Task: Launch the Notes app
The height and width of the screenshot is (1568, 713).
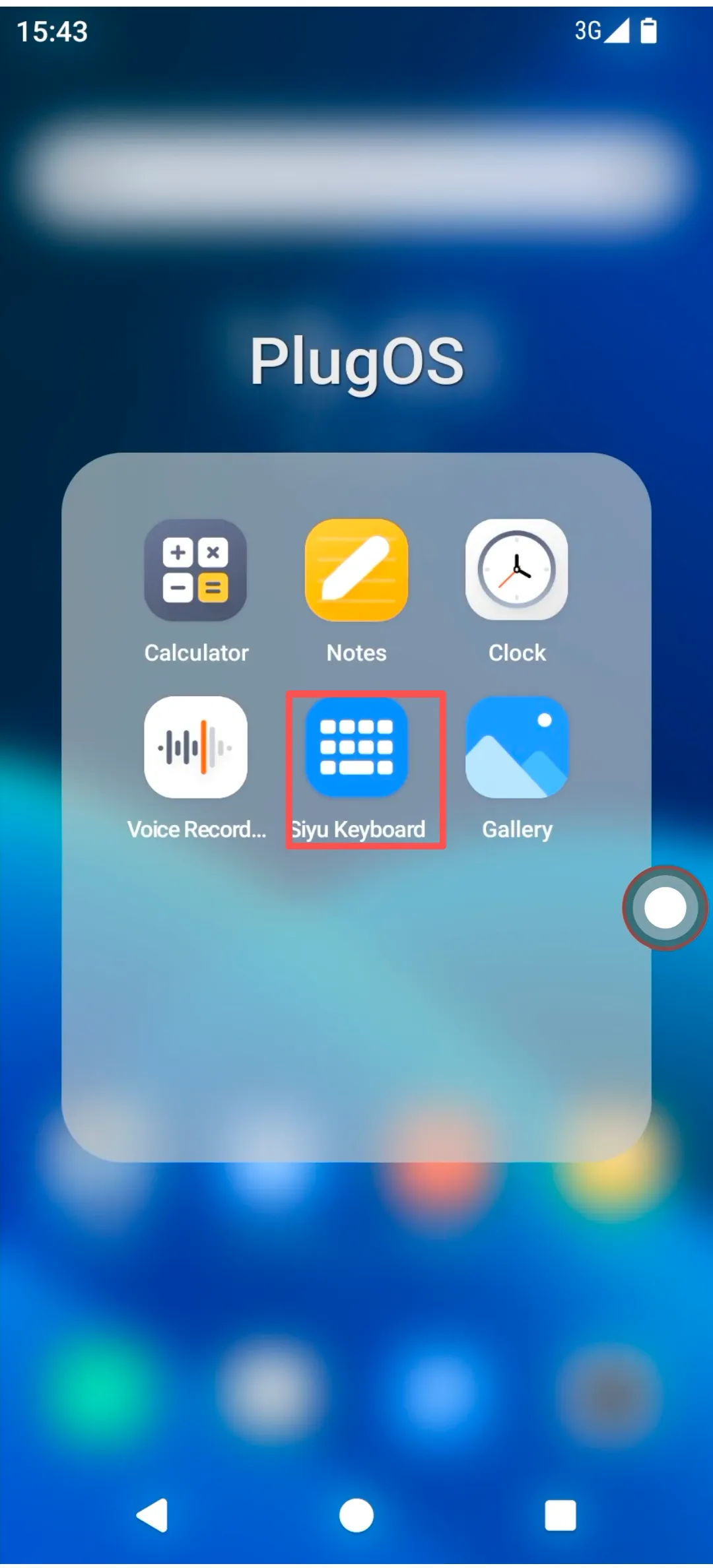Action: tap(356, 570)
